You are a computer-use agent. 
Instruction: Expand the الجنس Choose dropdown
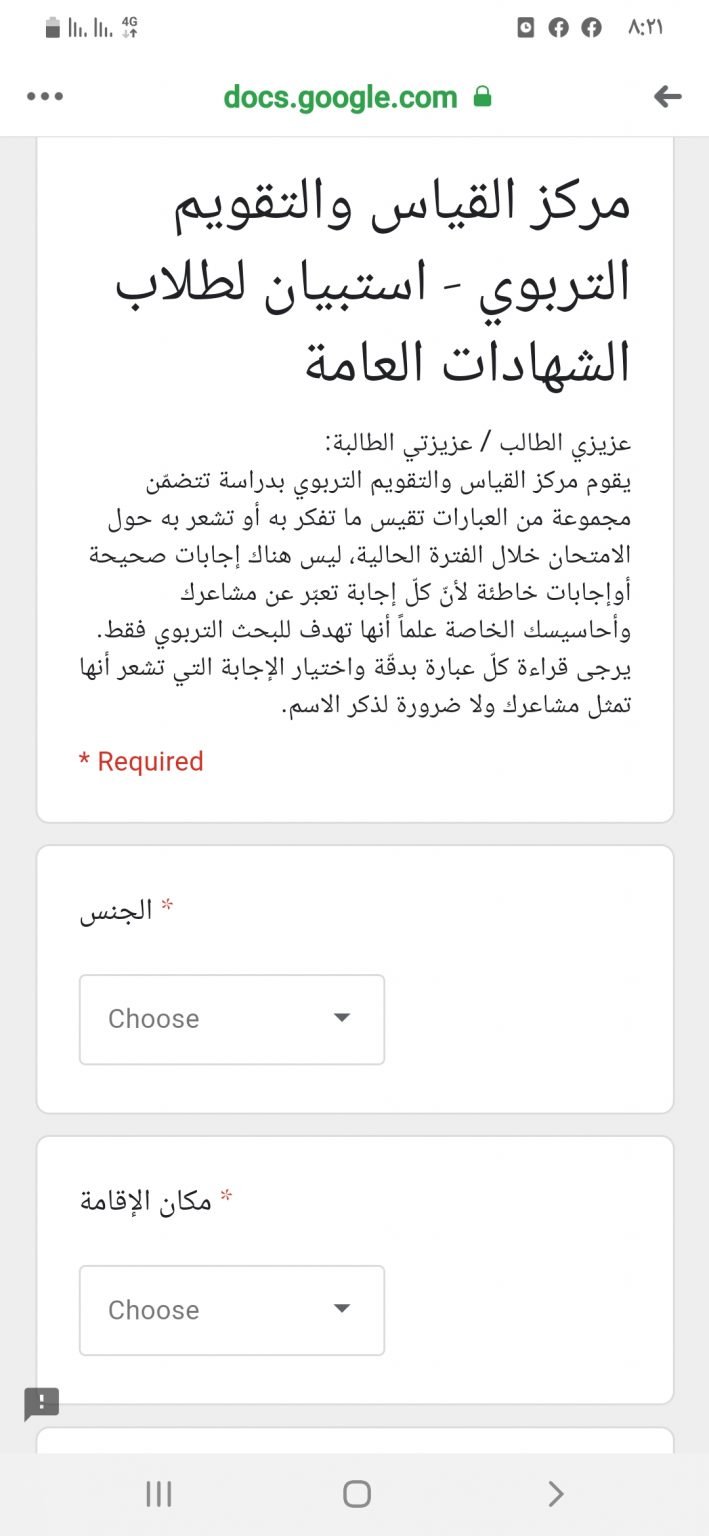pos(232,1019)
